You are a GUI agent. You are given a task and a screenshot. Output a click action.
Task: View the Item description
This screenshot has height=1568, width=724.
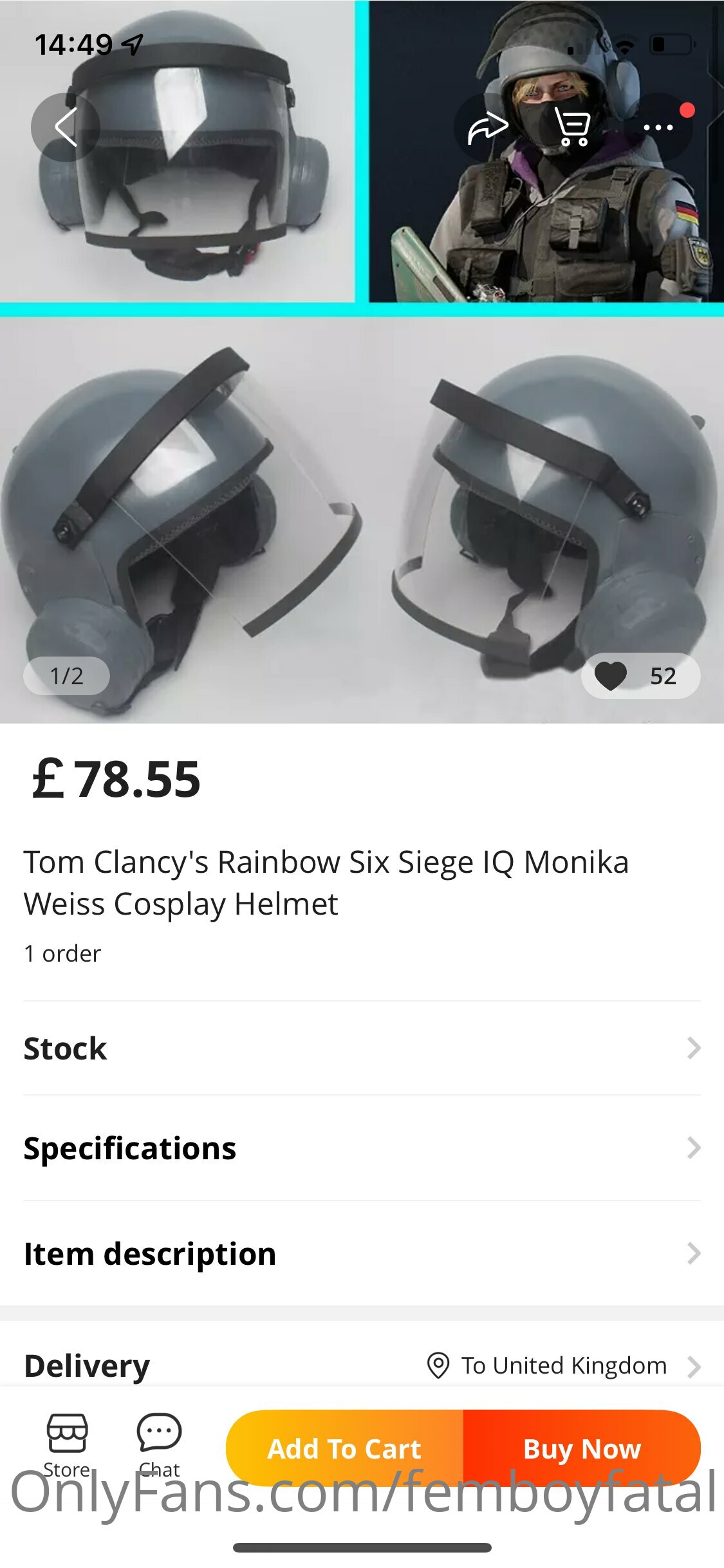pos(362,1253)
